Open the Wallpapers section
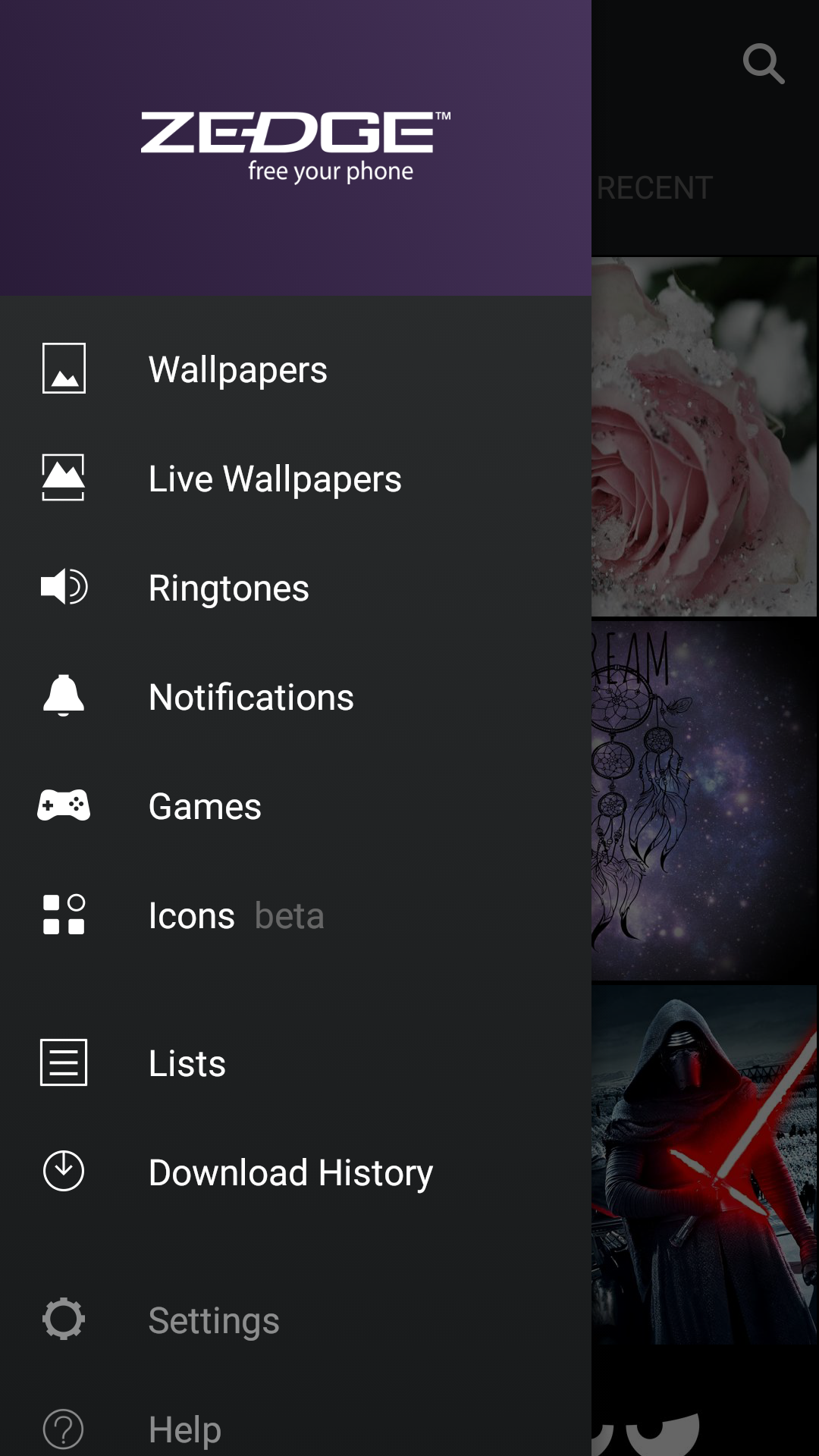The height and width of the screenshot is (1456, 819). [237, 369]
